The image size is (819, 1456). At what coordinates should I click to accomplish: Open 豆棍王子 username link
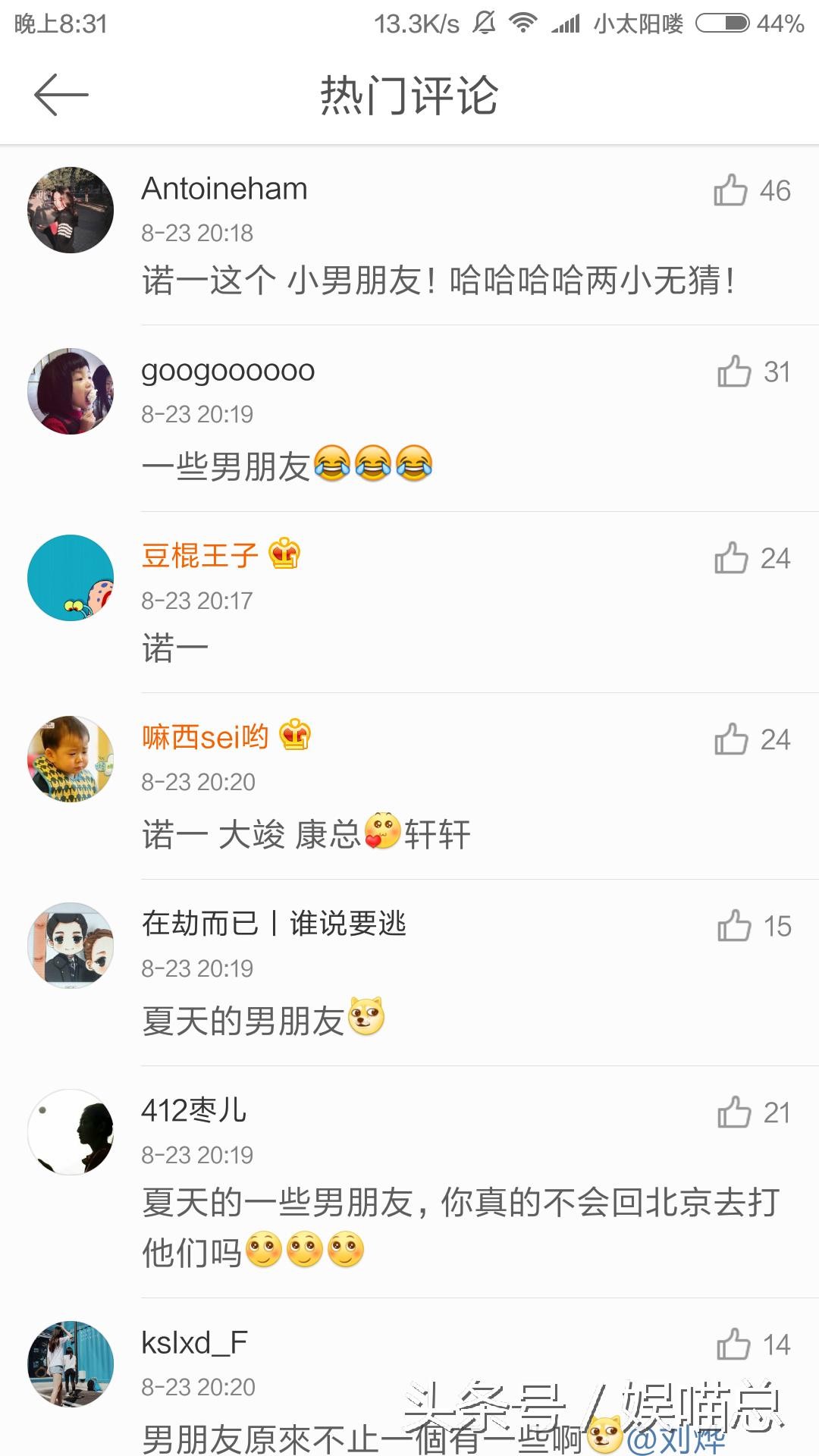[200, 555]
